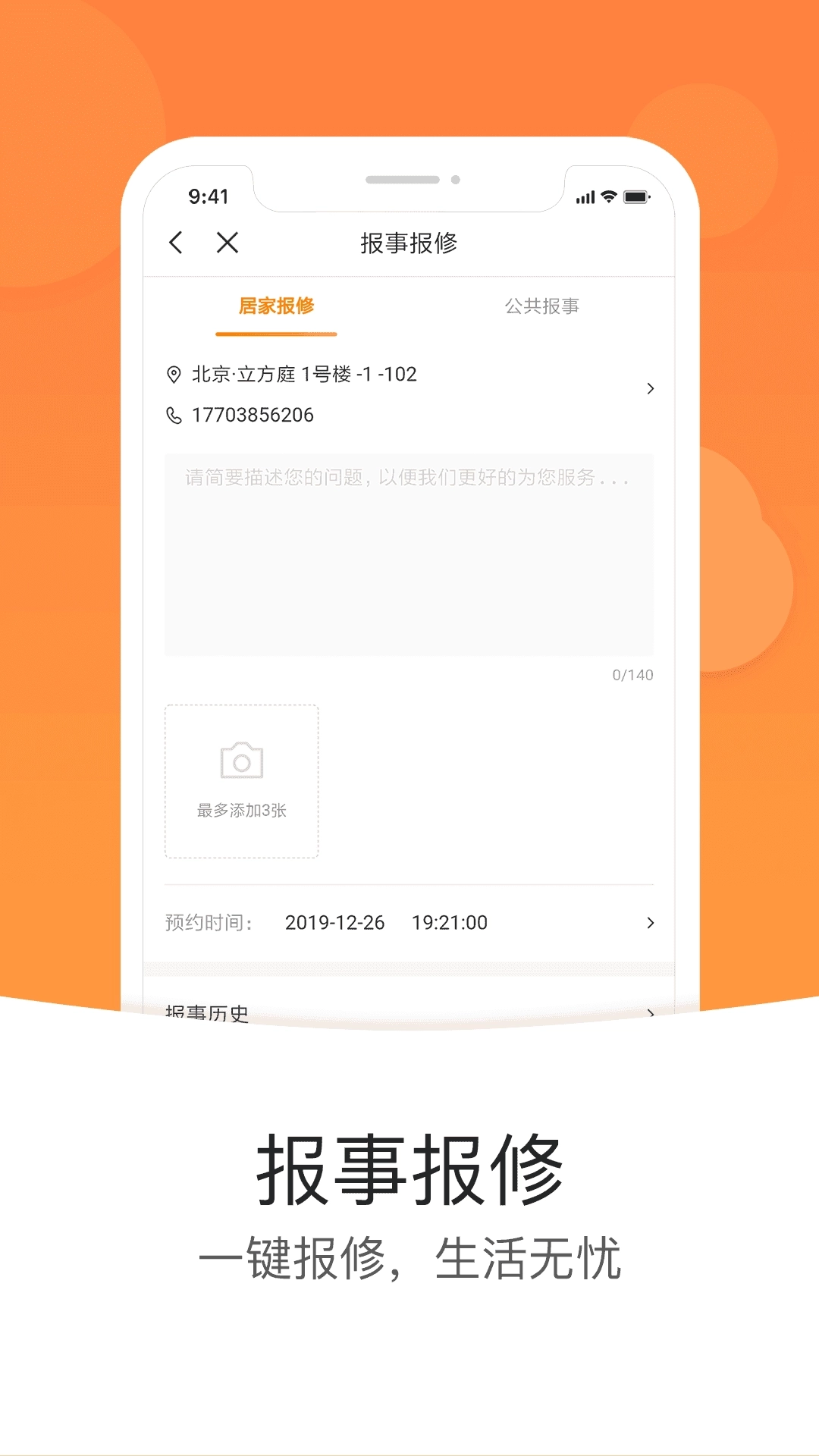
Task: Open 报事历史 via its chevron at the bottom
Action: pyautogui.click(x=651, y=1012)
